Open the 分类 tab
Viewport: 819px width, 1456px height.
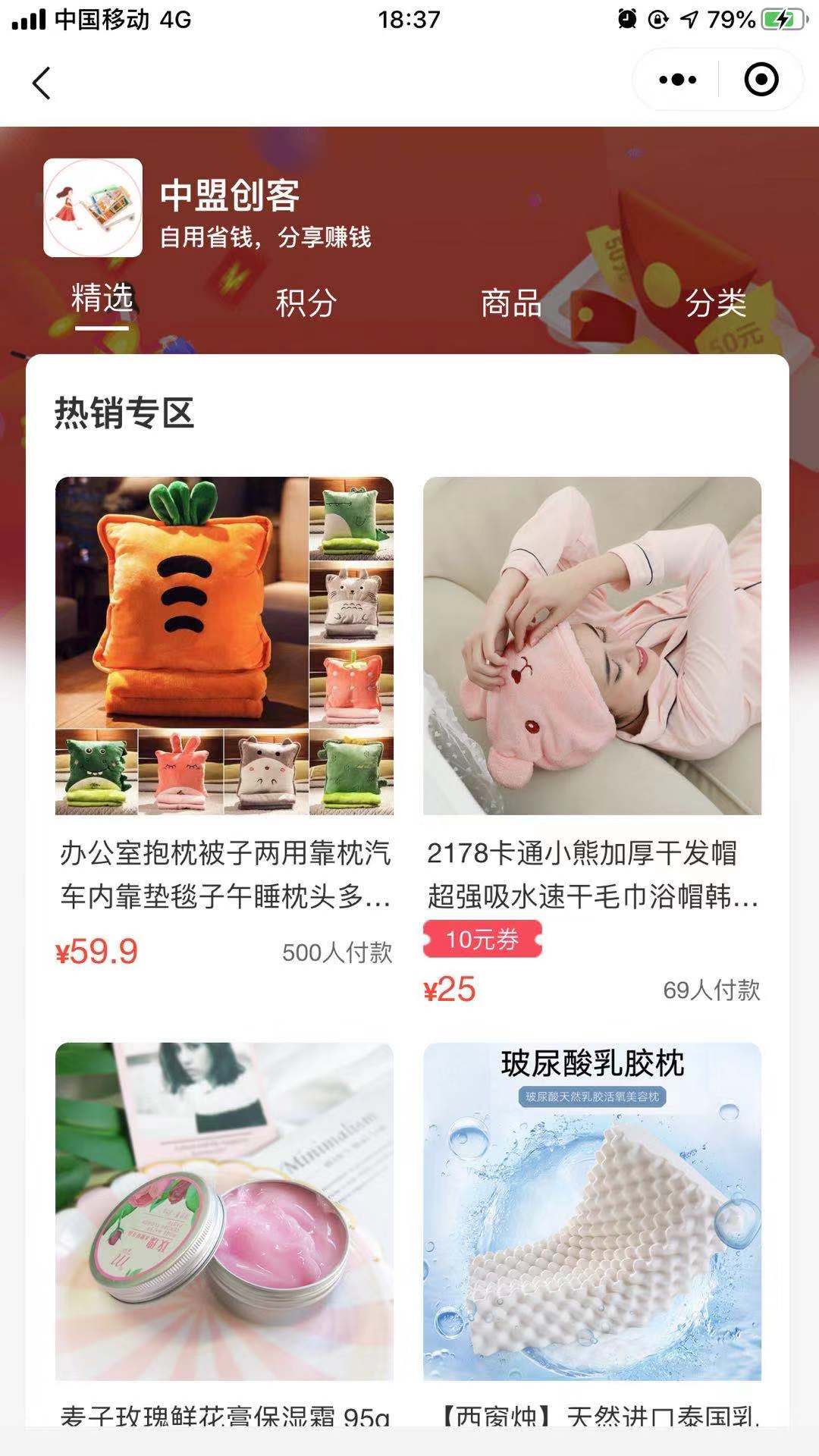pyautogui.click(x=715, y=303)
